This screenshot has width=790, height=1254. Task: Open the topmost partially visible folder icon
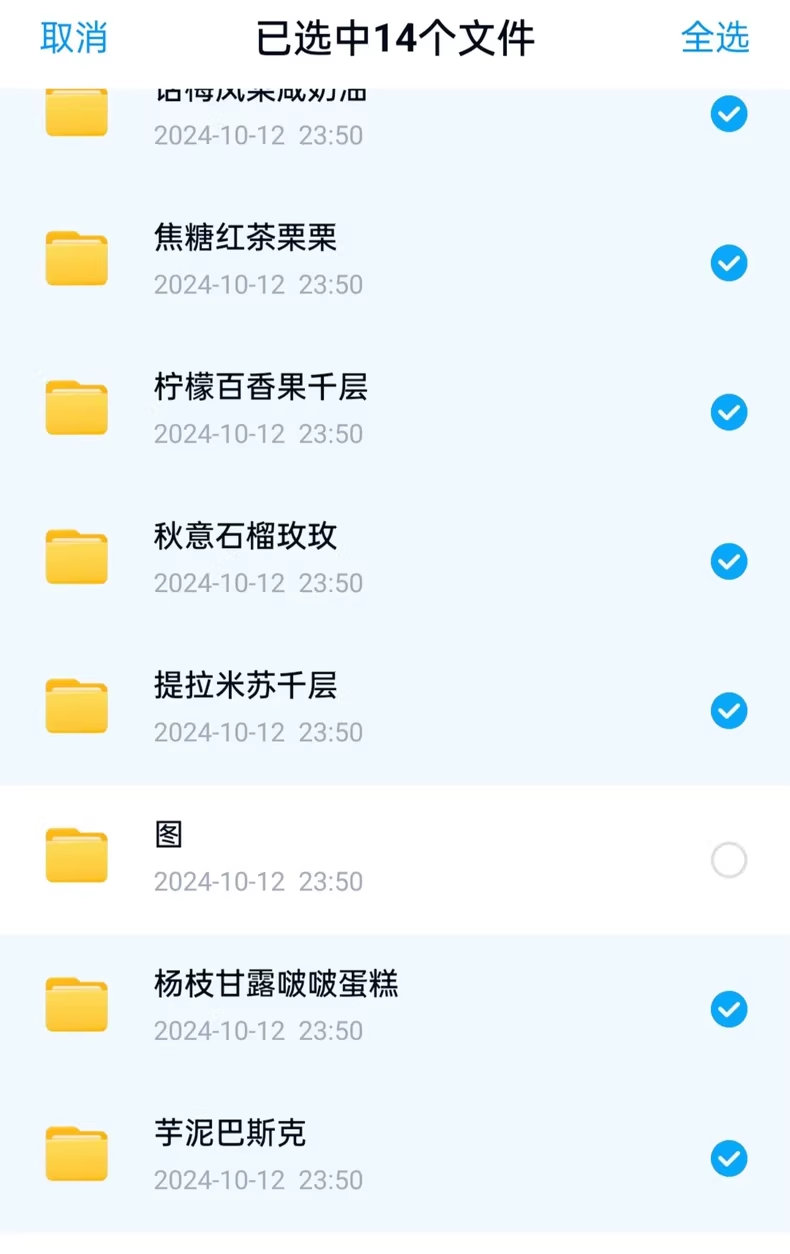click(x=76, y=110)
